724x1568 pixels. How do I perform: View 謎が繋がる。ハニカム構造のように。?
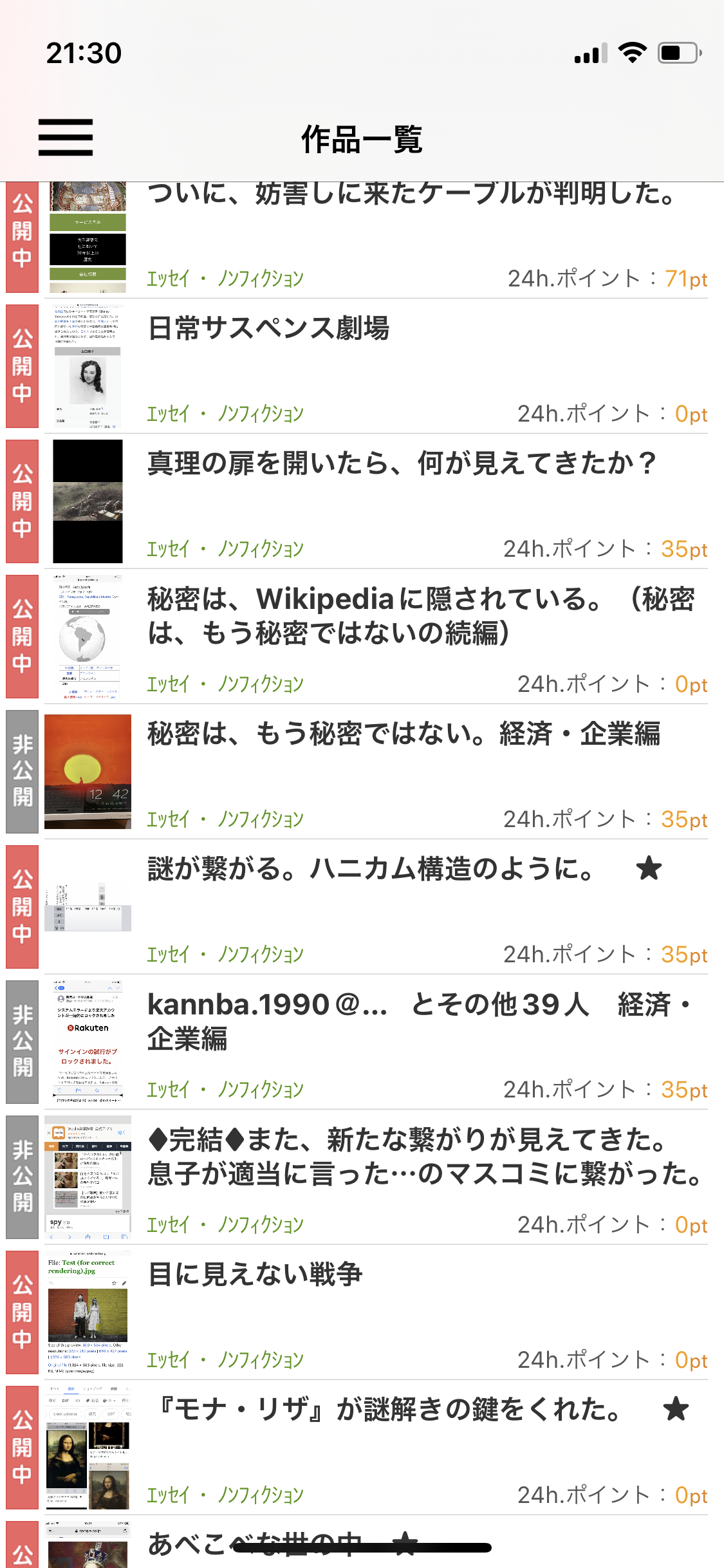point(371,870)
